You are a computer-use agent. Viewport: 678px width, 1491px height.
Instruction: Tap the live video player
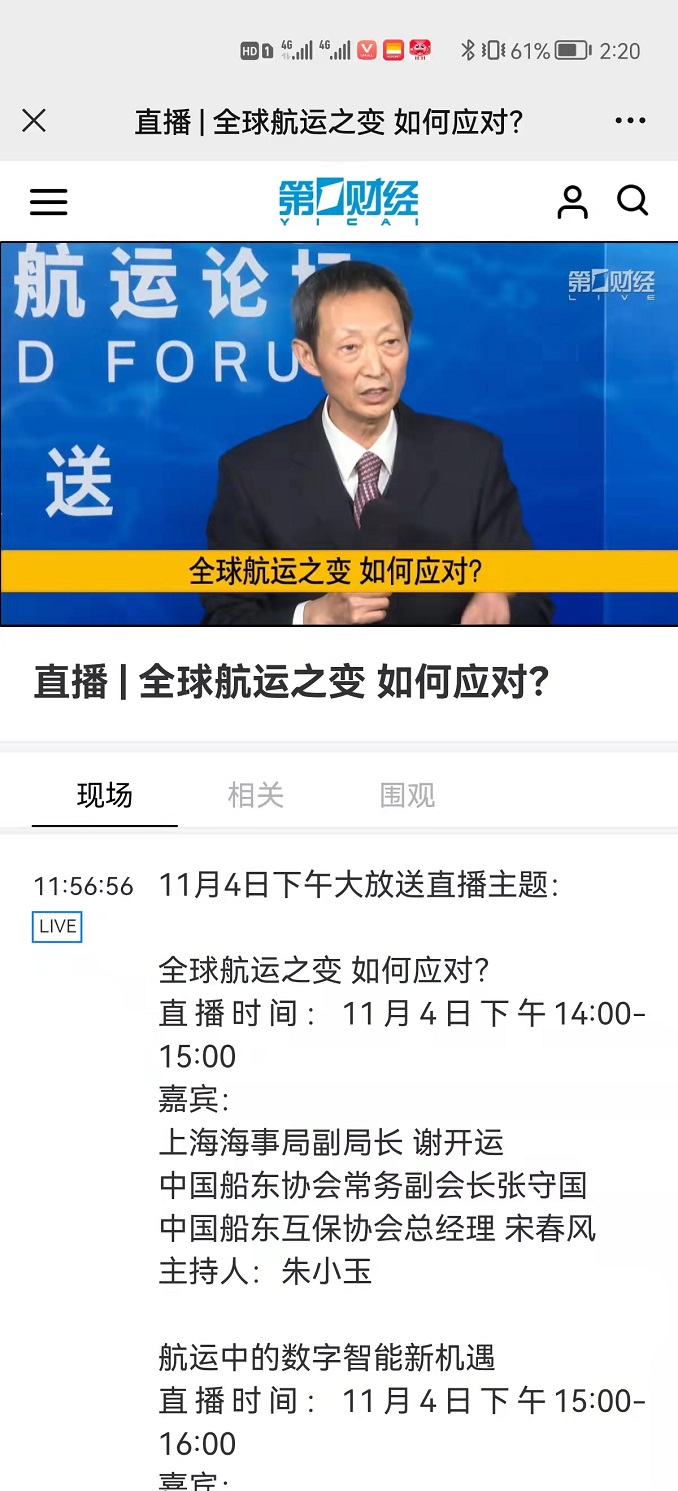pos(339,433)
